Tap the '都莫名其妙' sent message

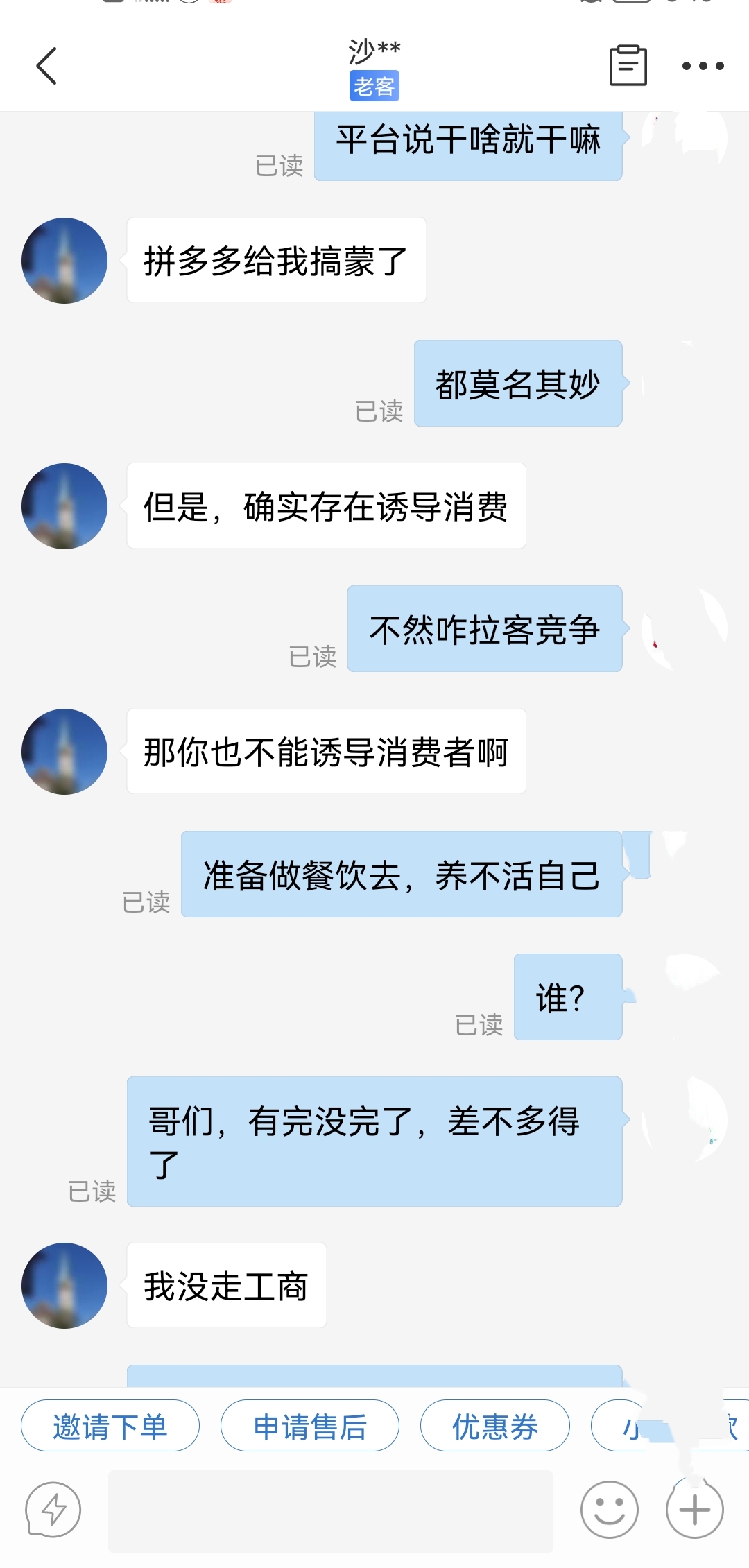point(518,382)
